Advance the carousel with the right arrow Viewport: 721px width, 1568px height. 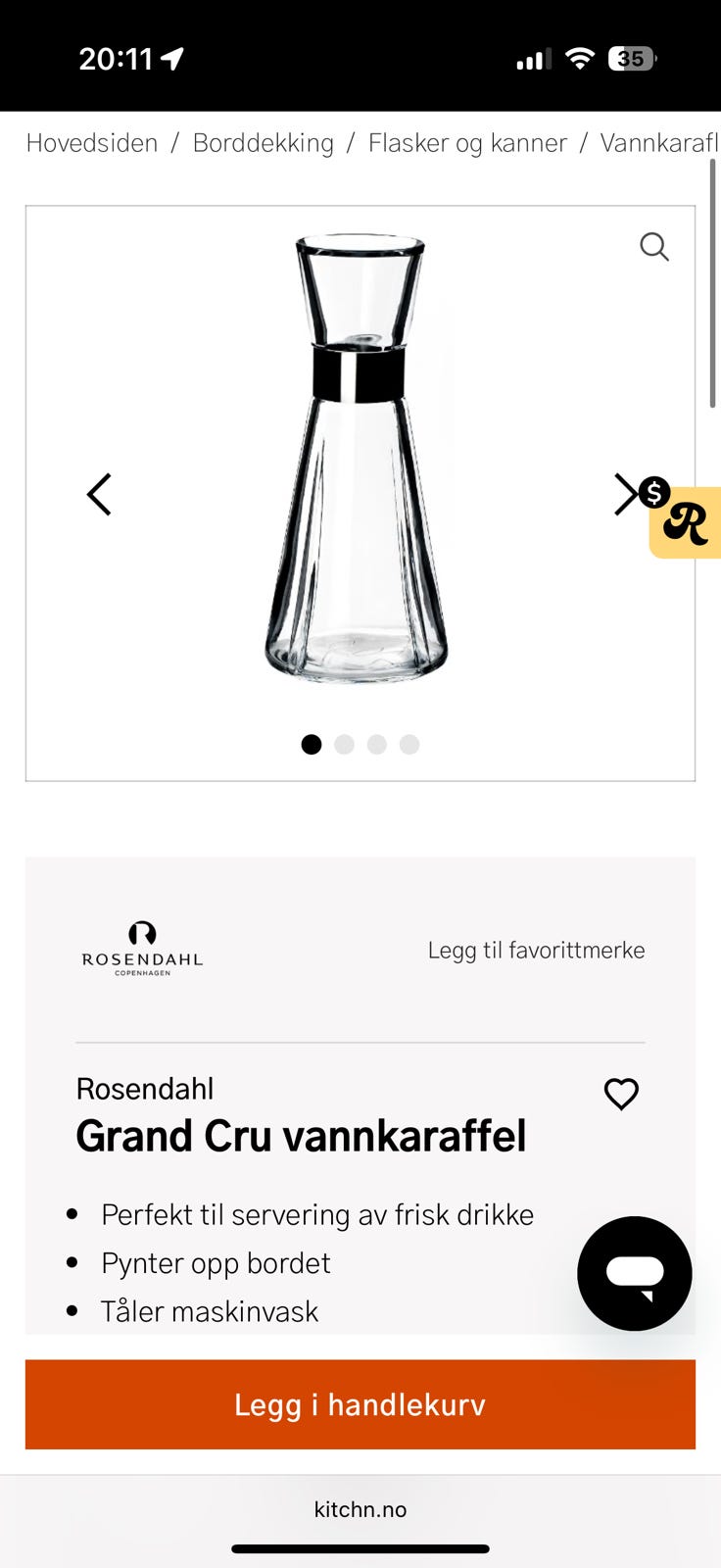(x=627, y=494)
